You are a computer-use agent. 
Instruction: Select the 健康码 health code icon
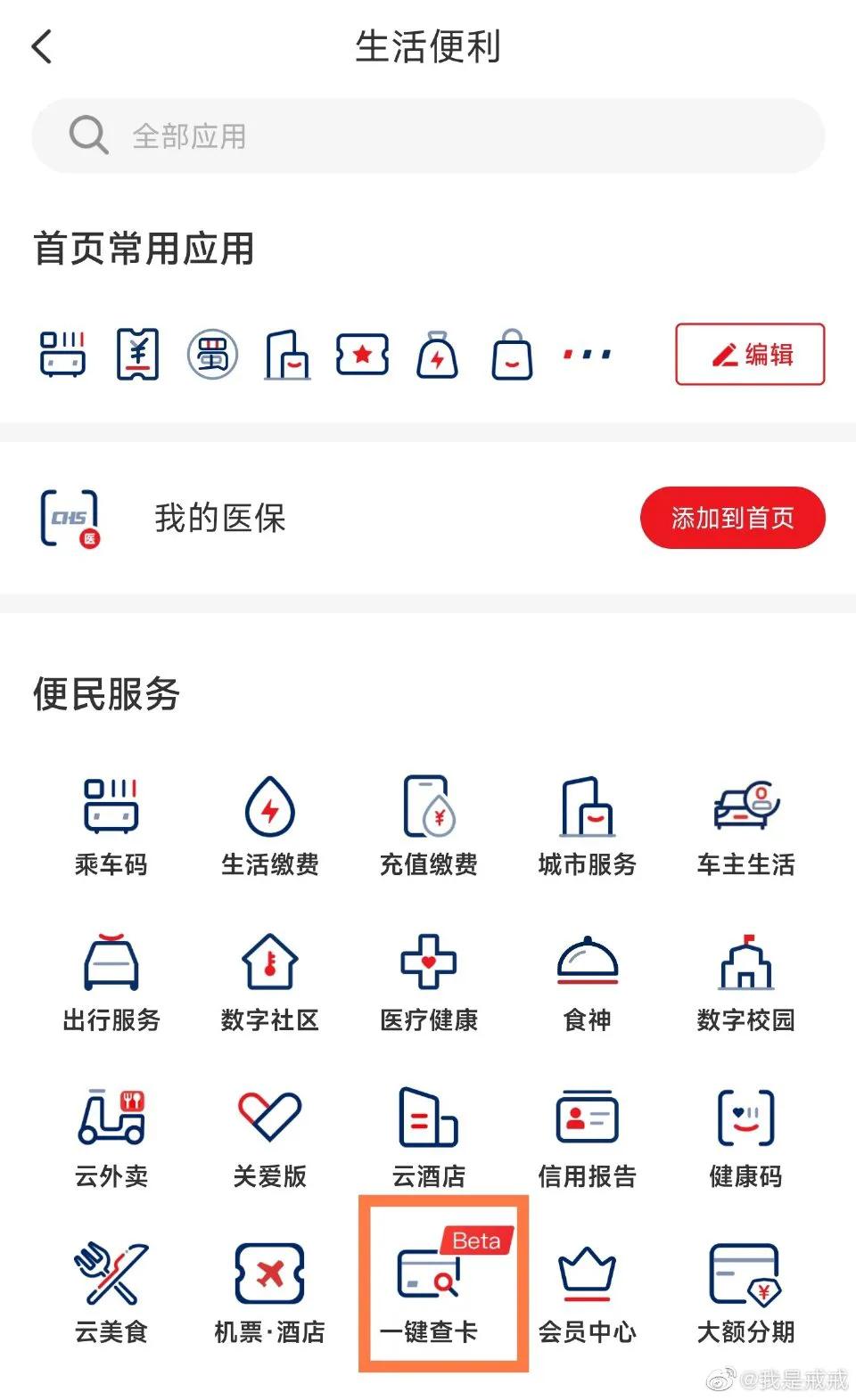coord(745,1132)
